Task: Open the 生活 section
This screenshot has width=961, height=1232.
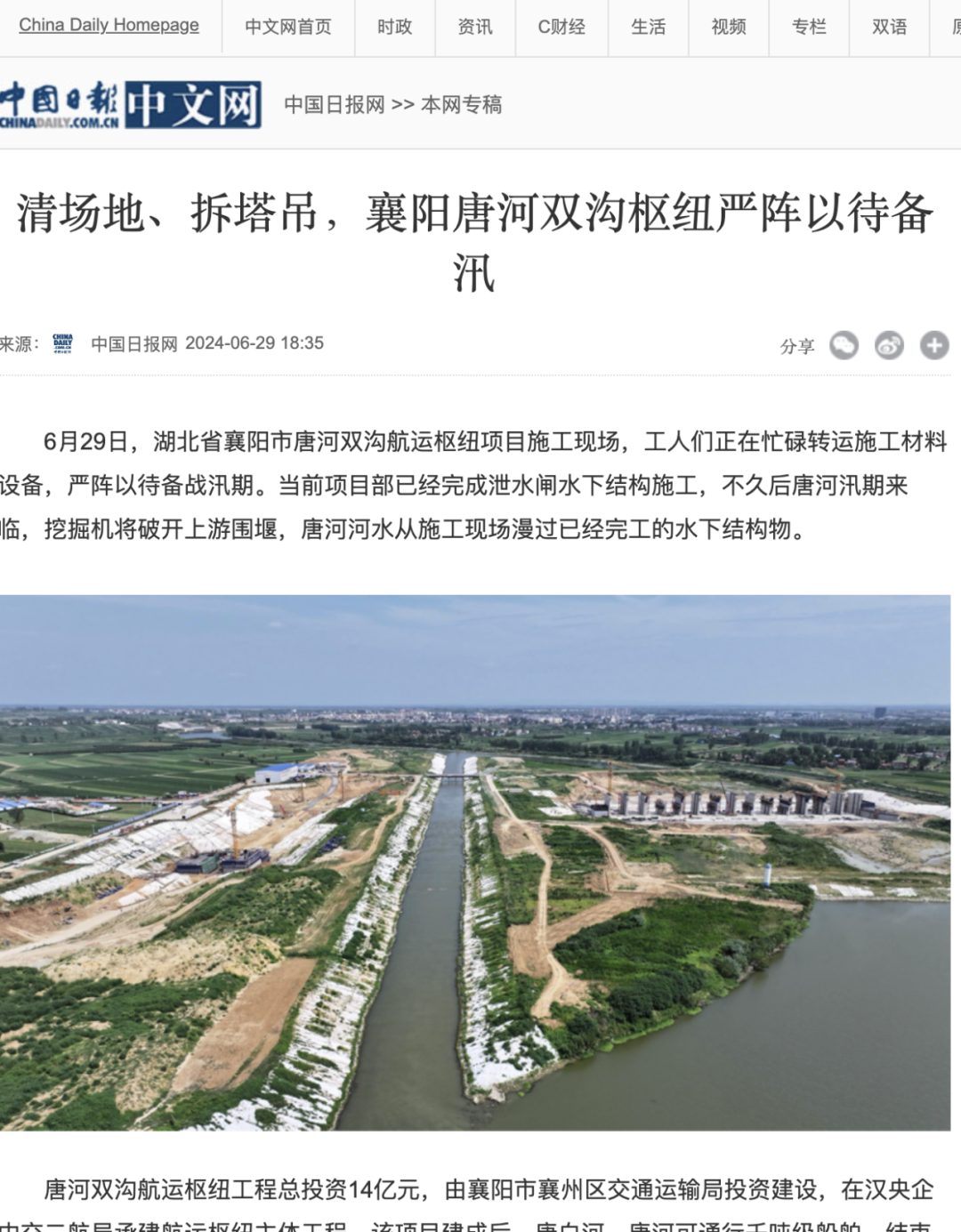Action: coord(648,28)
